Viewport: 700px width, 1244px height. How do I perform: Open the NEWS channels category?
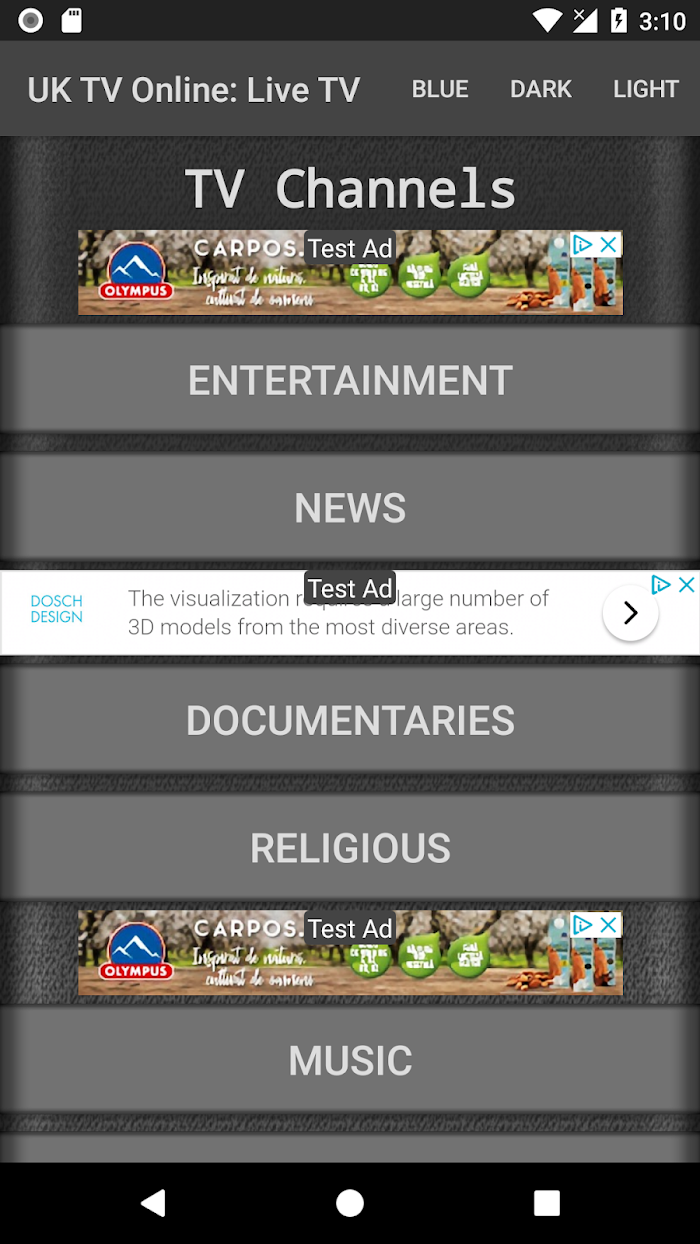350,508
